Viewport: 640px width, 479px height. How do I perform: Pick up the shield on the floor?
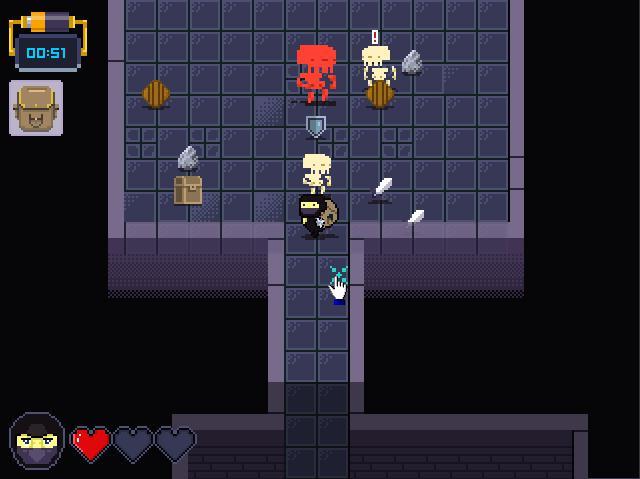point(316,126)
